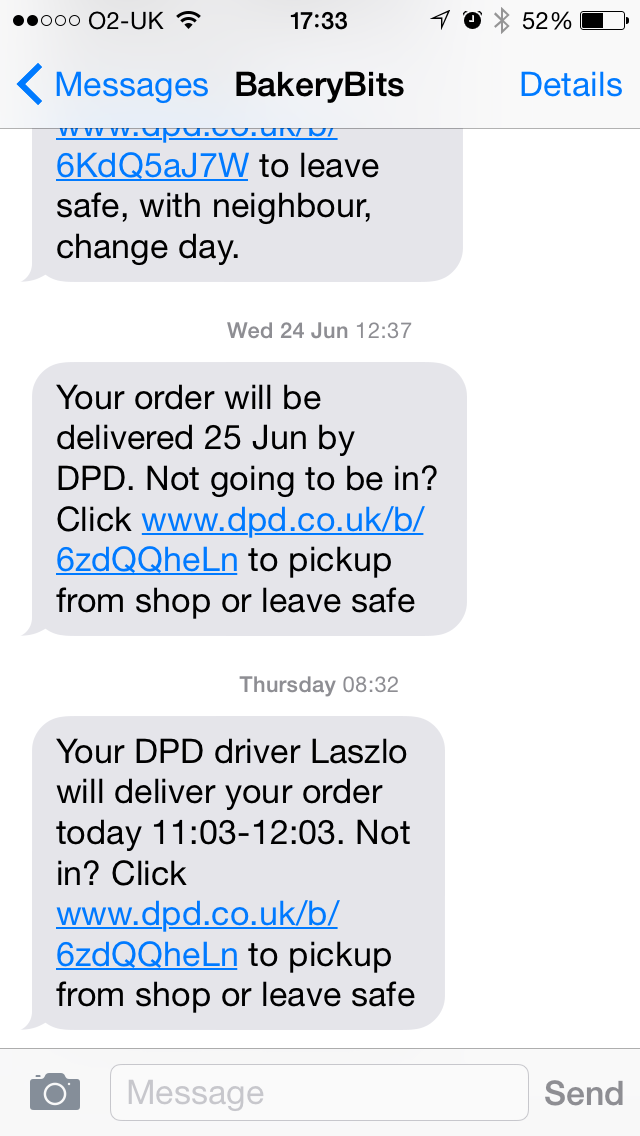
Task: Go back to the Messages list
Action: 112,85
